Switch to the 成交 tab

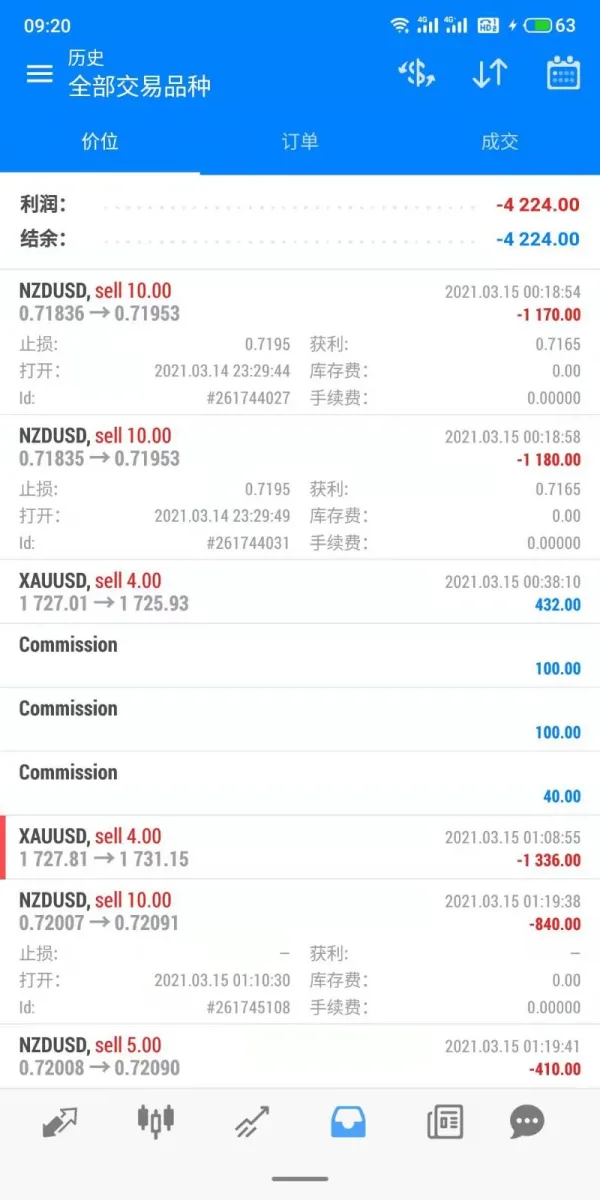click(499, 141)
